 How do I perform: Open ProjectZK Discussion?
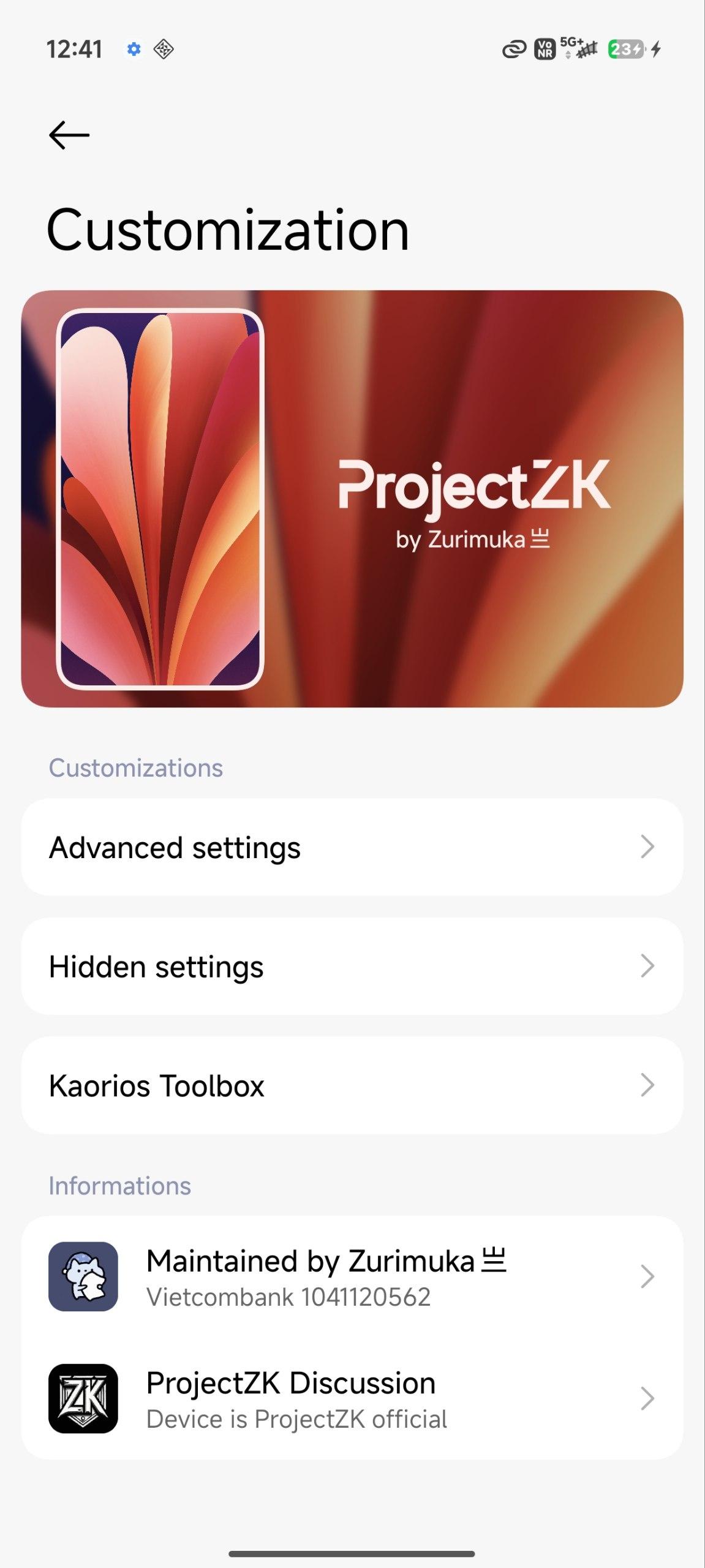352,1399
